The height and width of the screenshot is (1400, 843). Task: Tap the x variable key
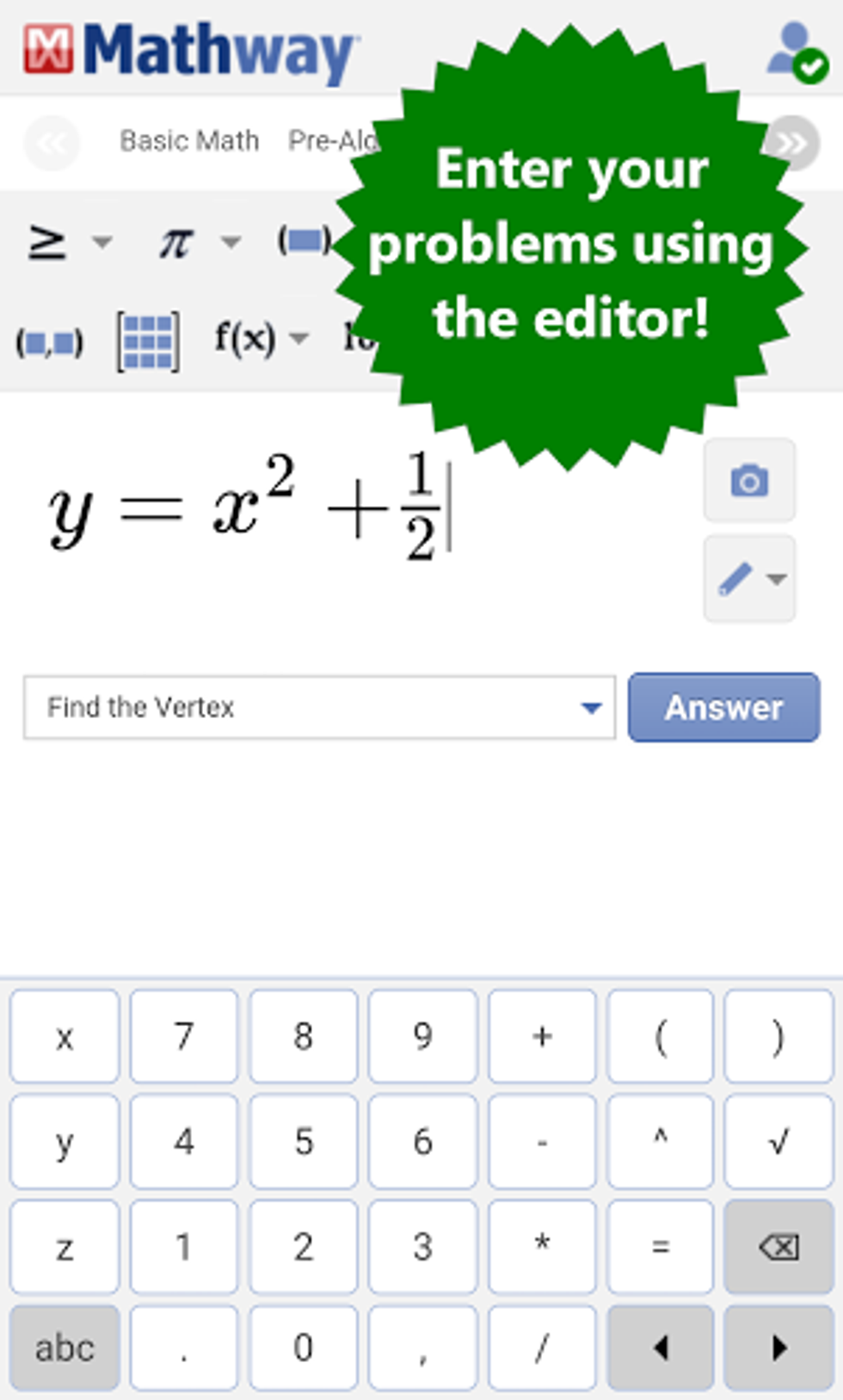pyautogui.click(x=65, y=1036)
